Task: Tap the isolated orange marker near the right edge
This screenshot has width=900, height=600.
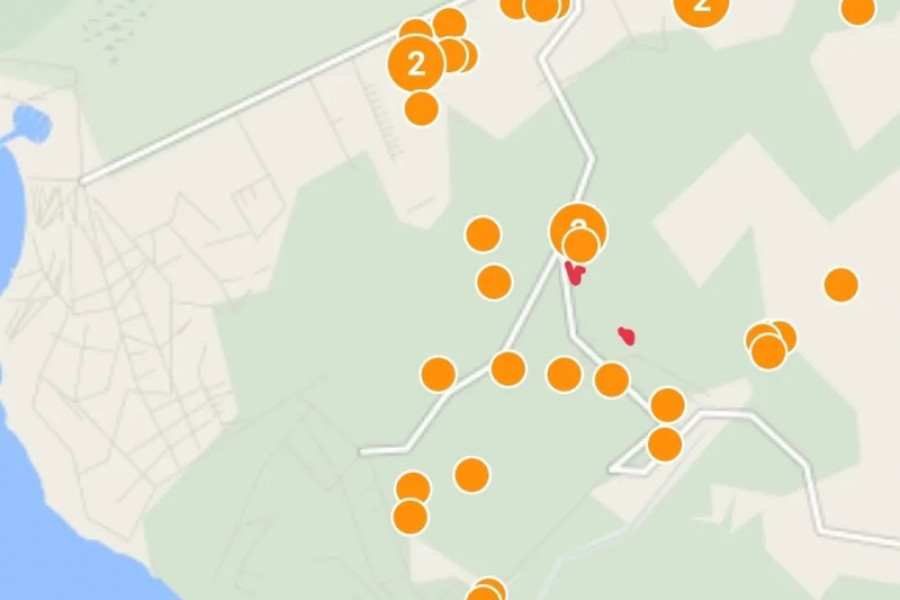Action: 841,284
